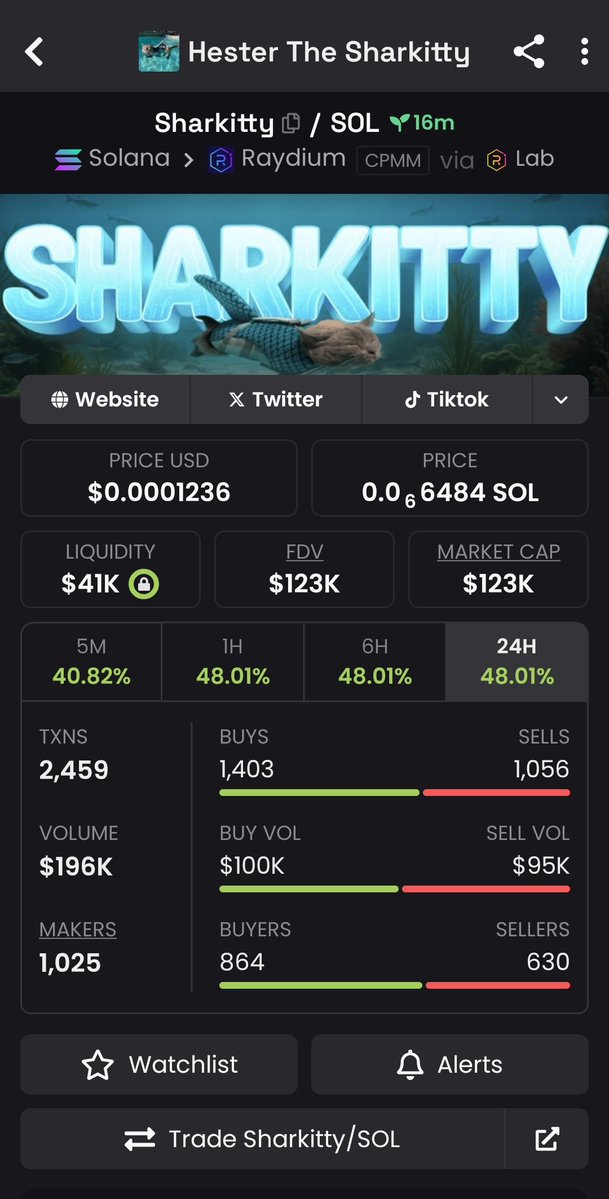Viewport: 609px width, 1199px height.
Task: Open trade in external window icon
Action: [547, 1139]
